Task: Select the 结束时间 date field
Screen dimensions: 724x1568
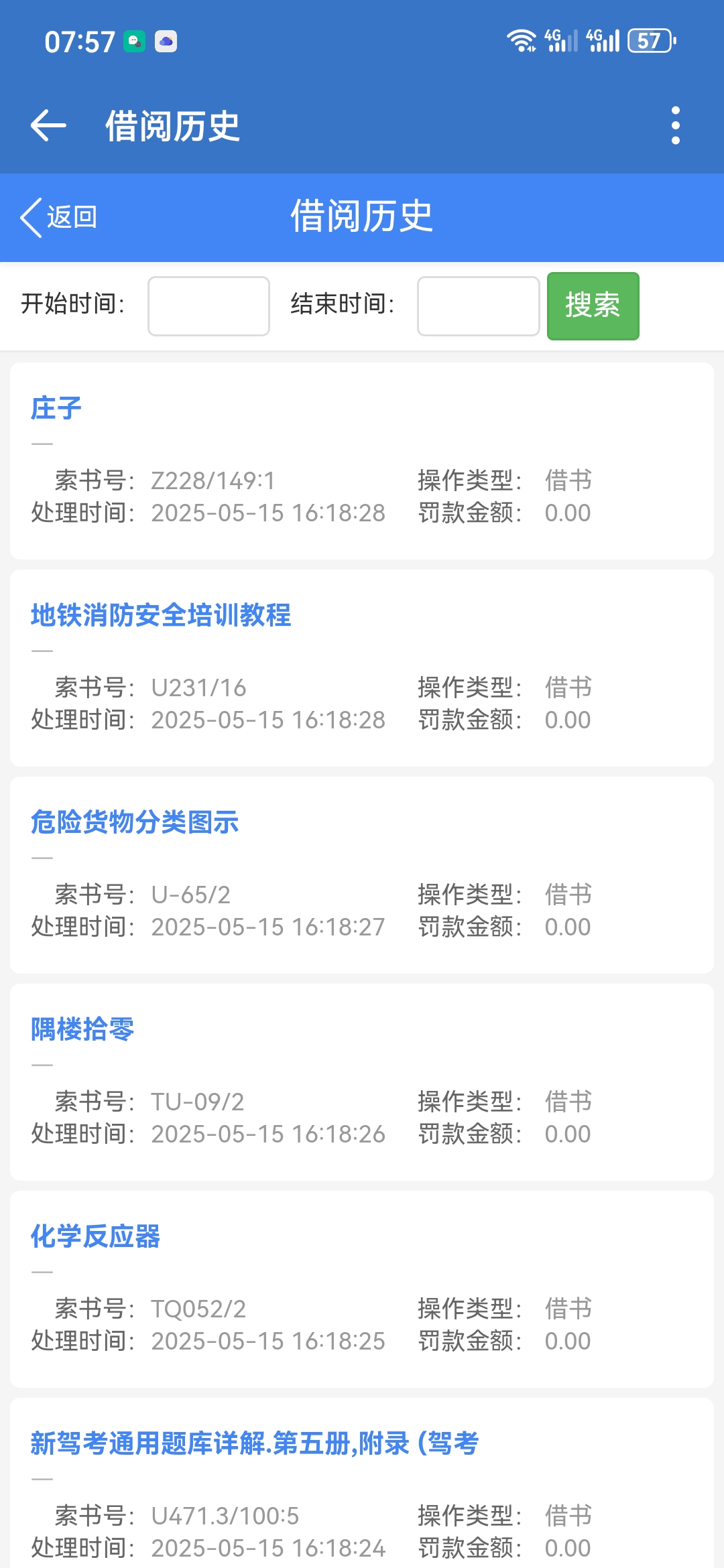Action: tap(478, 306)
